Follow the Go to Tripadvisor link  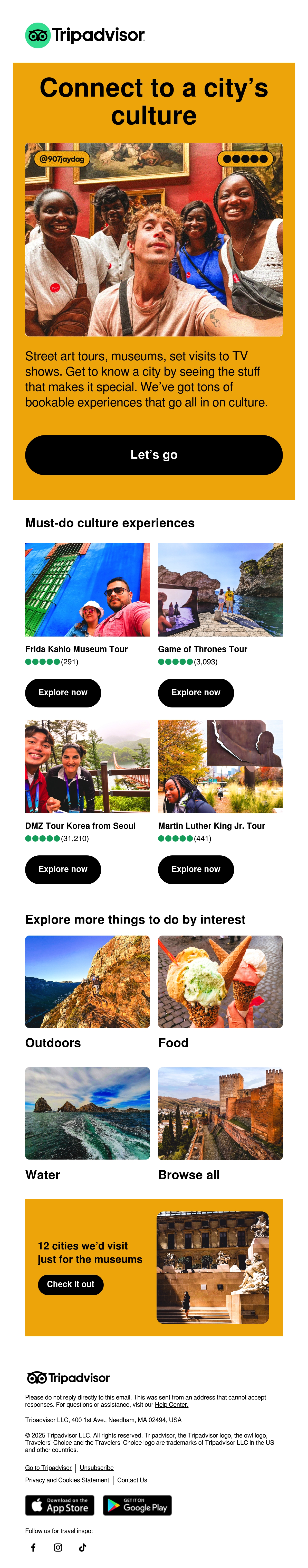pos(48,1468)
